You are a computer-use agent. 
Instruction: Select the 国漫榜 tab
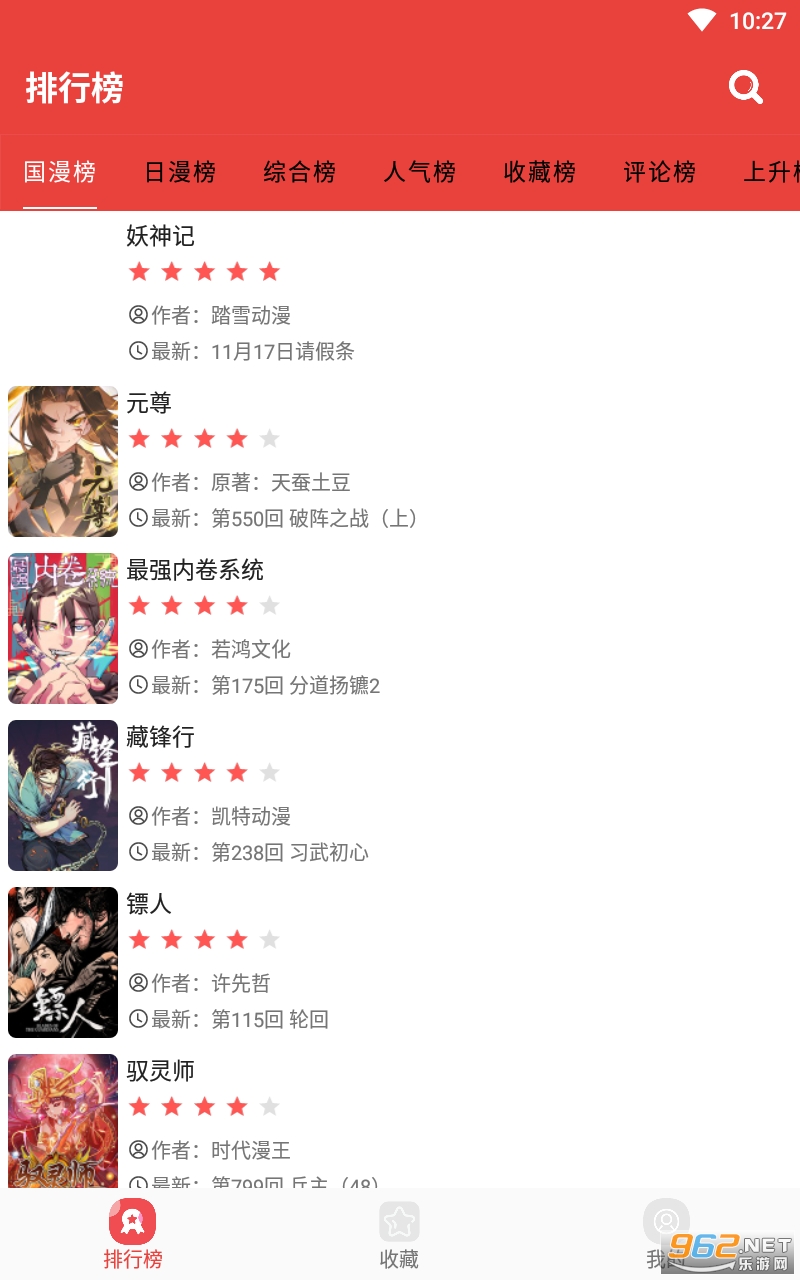pyautogui.click(x=60, y=172)
